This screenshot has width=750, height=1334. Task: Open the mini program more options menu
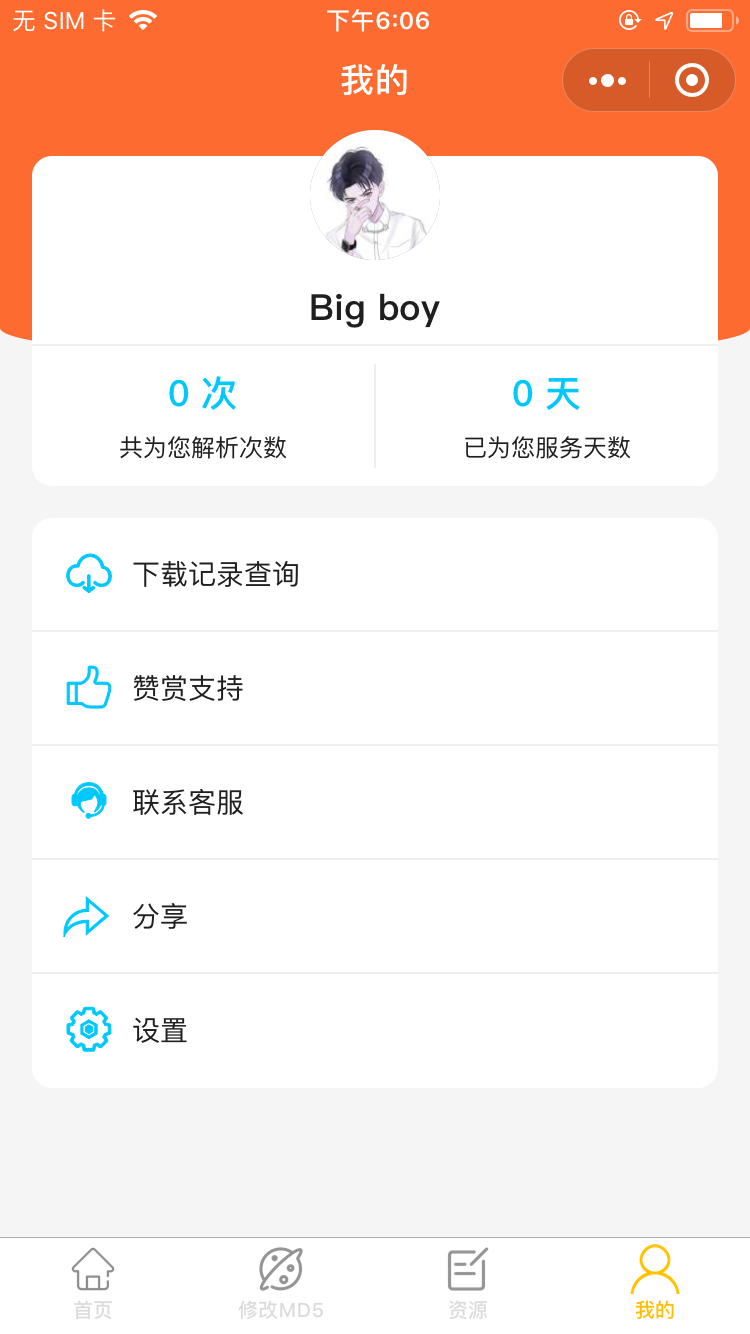click(x=606, y=80)
